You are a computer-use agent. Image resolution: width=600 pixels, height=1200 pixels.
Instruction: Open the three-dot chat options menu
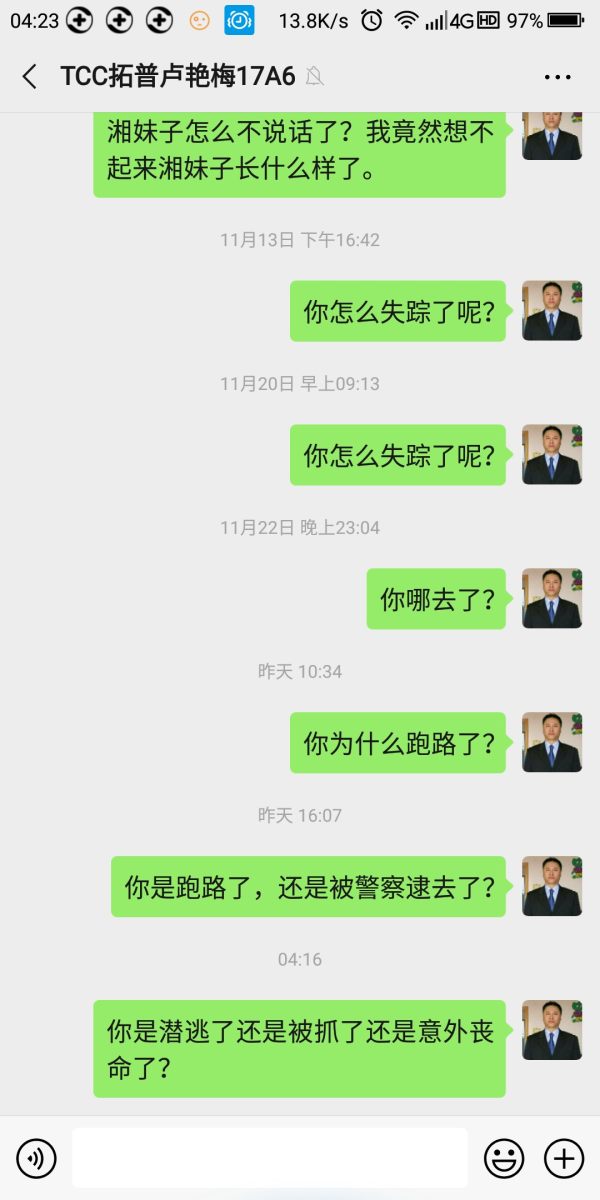click(x=557, y=76)
